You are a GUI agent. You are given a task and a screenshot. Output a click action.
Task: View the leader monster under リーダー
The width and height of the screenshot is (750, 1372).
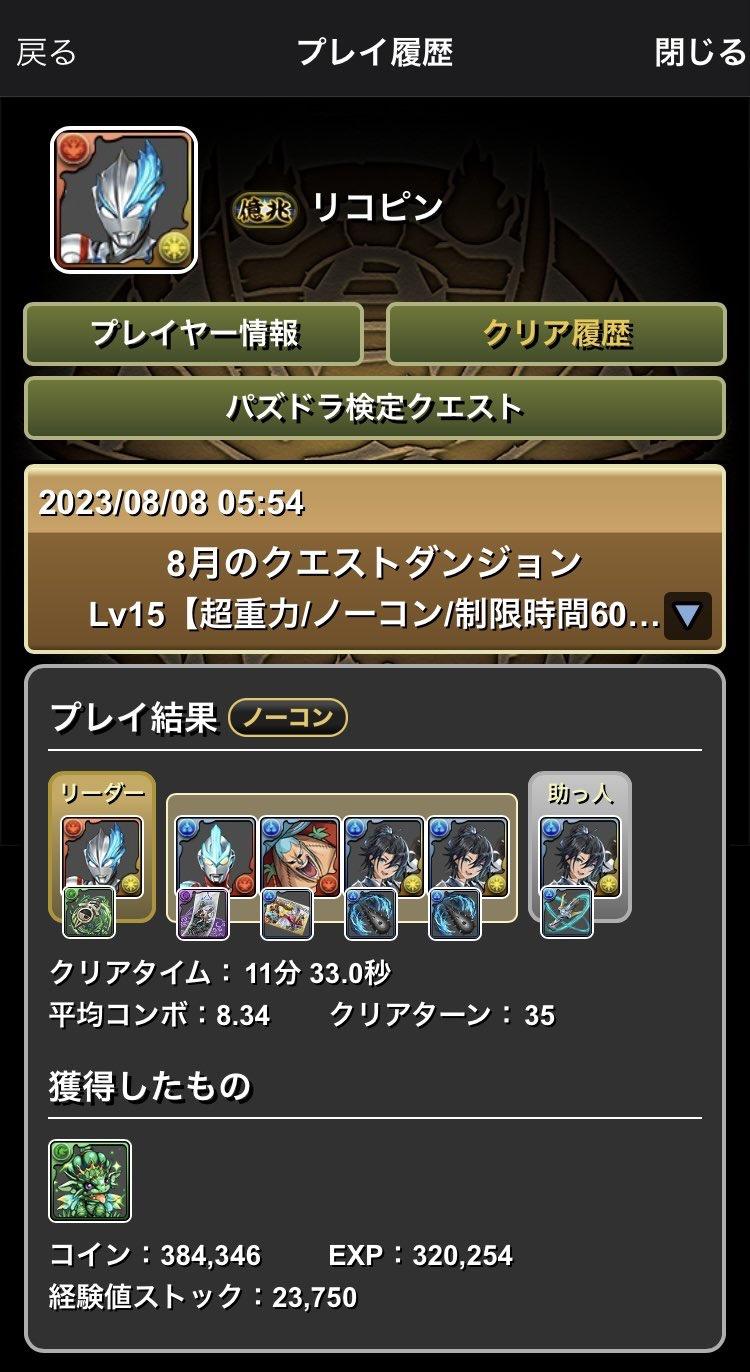click(x=102, y=857)
